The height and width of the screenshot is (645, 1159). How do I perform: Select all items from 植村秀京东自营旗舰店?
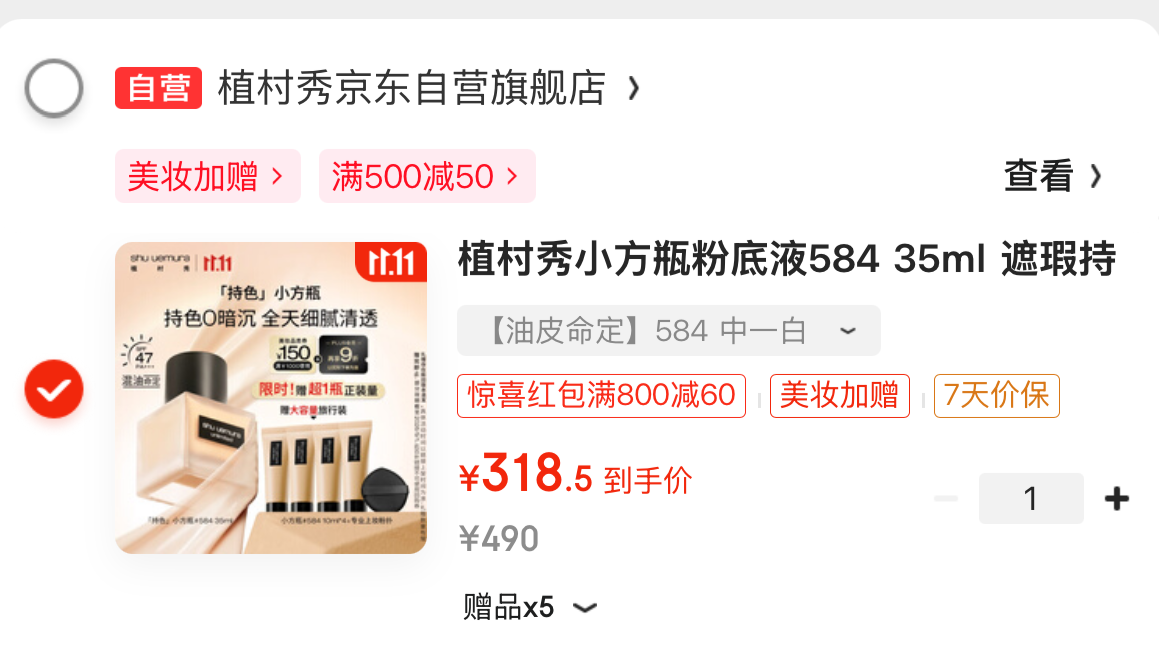pos(53,89)
